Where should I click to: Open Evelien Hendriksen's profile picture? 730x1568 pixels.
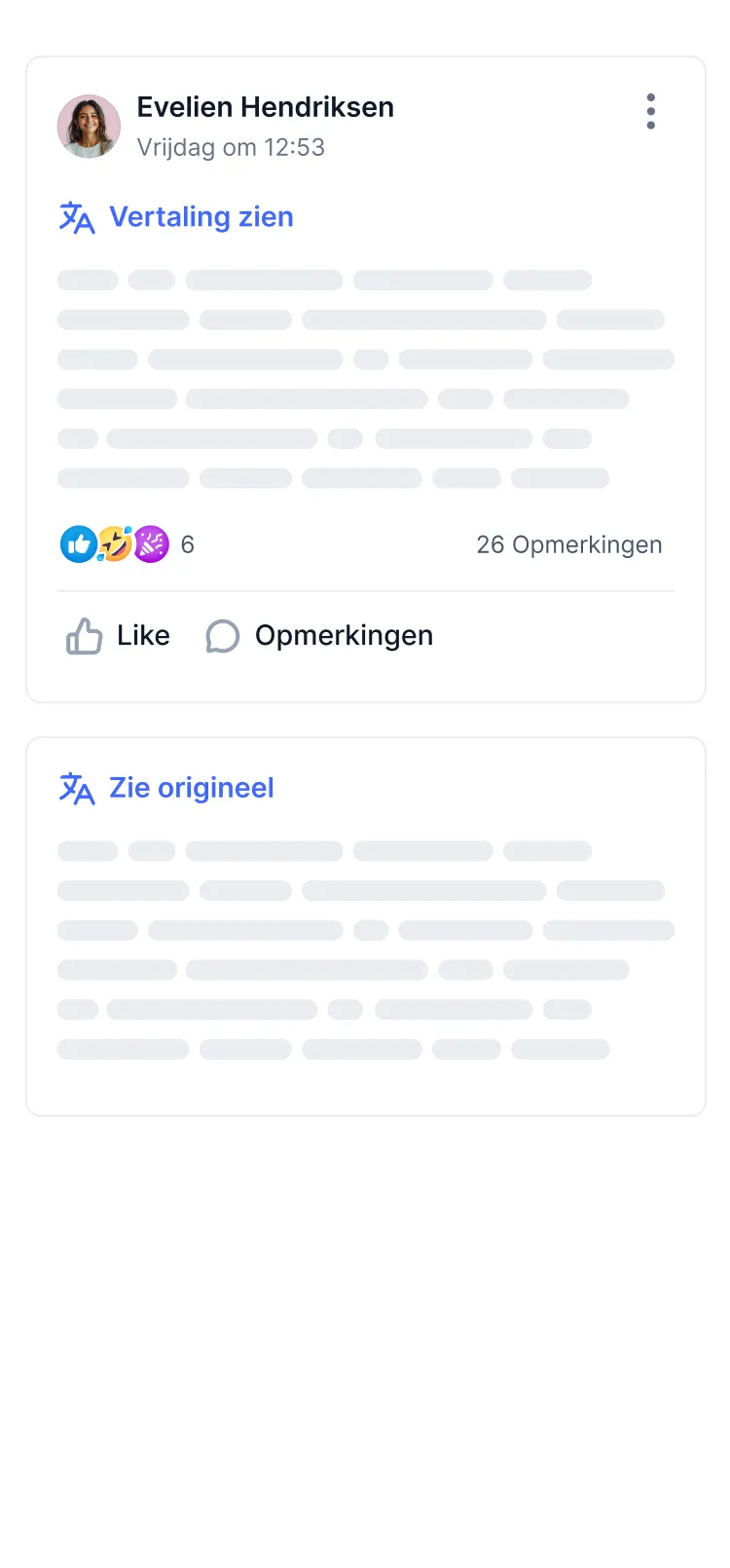[x=90, y=127]
